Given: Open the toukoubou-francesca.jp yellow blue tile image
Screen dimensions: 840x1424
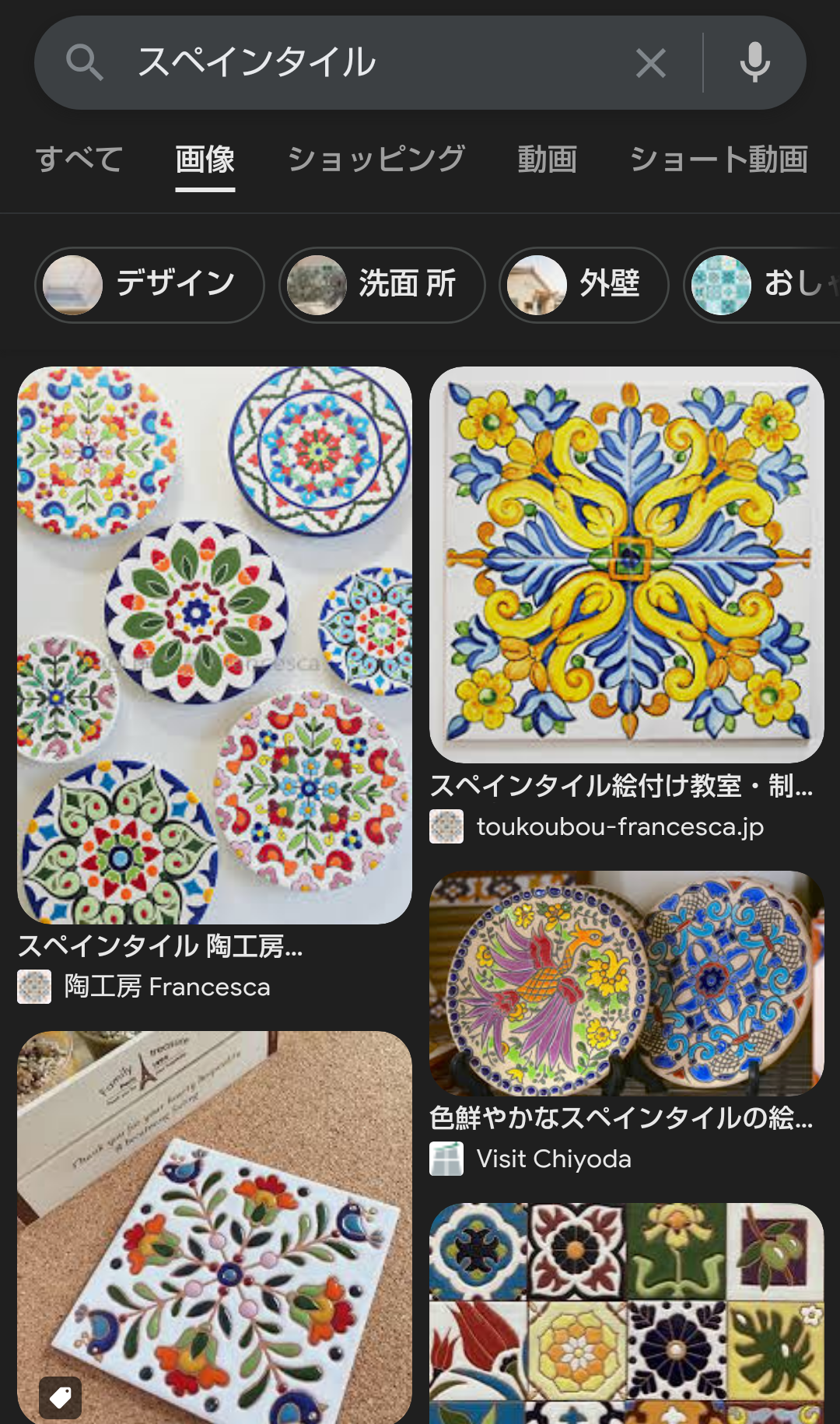Looking at the screenshot, I should pos(627,564).
